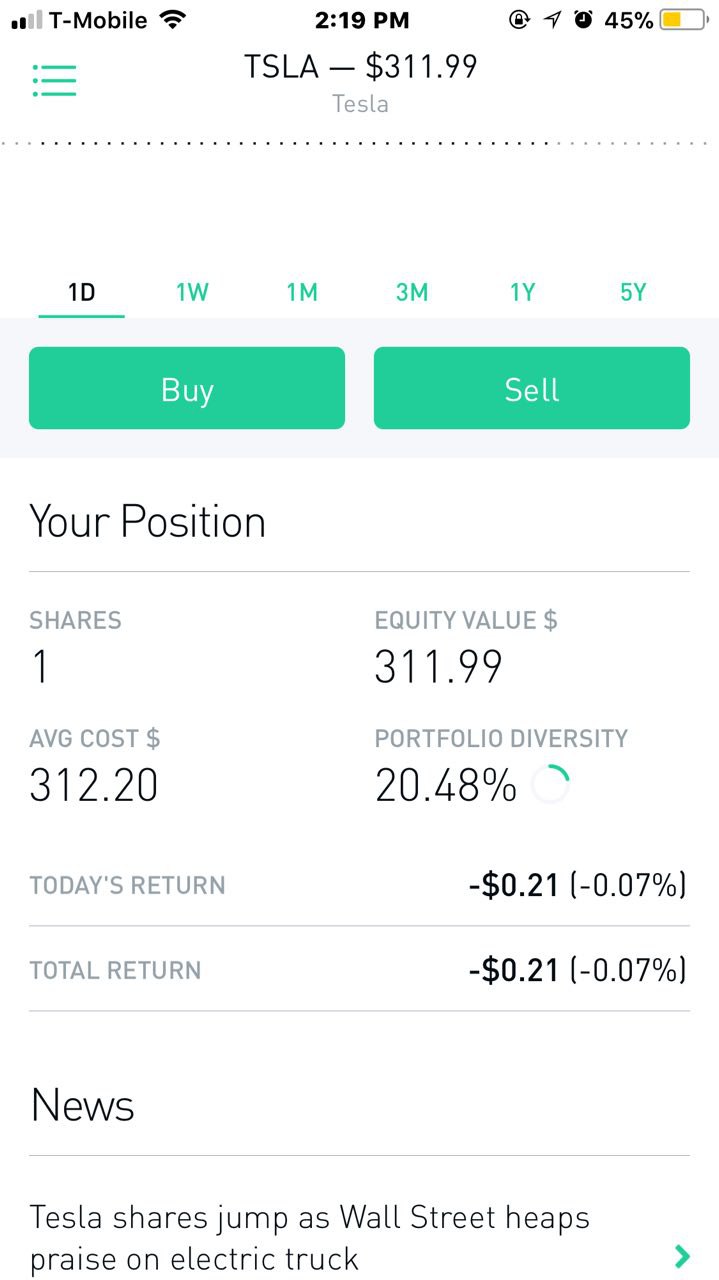Show the 3M chart range
Screen dimensions: 719x1280
tap(412, 293)
